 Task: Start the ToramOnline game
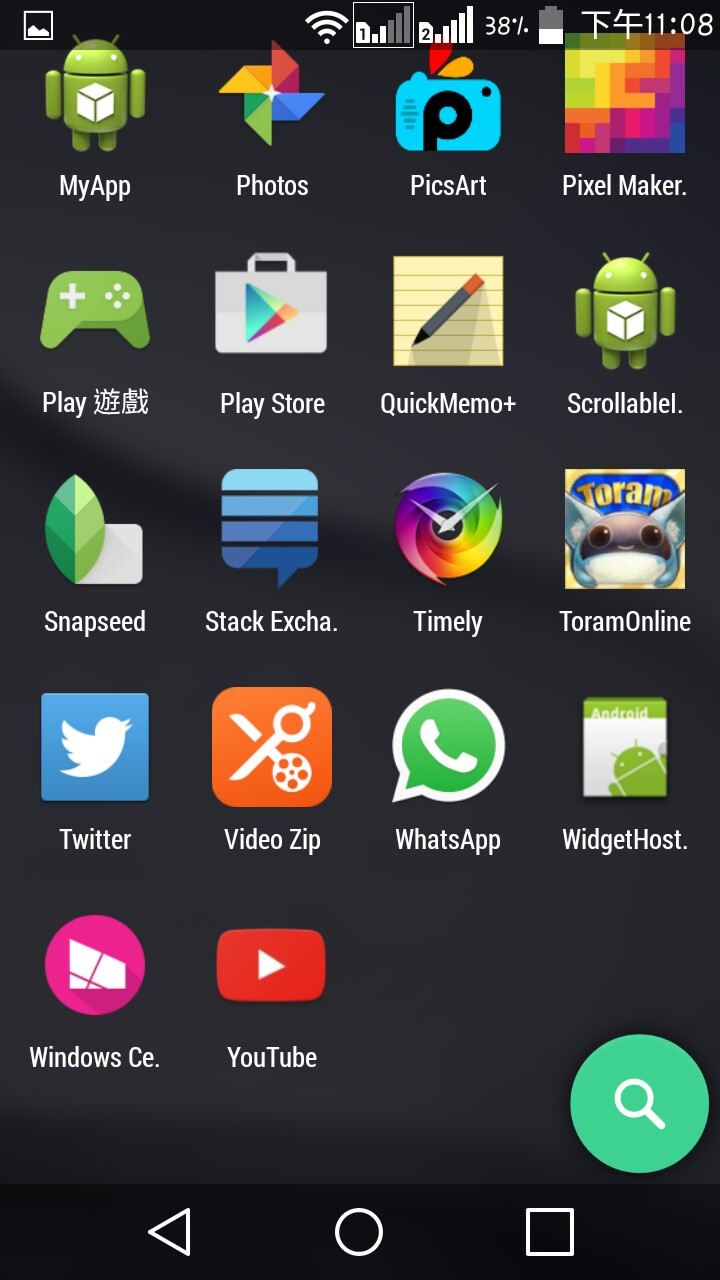coord(625,529)
